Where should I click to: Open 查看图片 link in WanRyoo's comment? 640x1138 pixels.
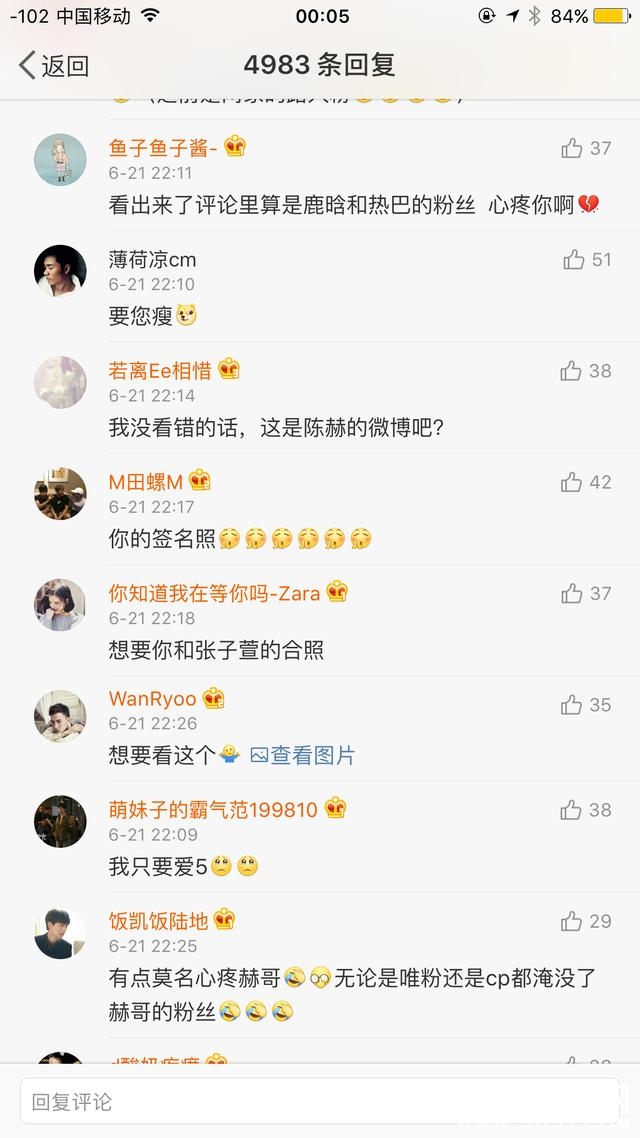(303, 756)
